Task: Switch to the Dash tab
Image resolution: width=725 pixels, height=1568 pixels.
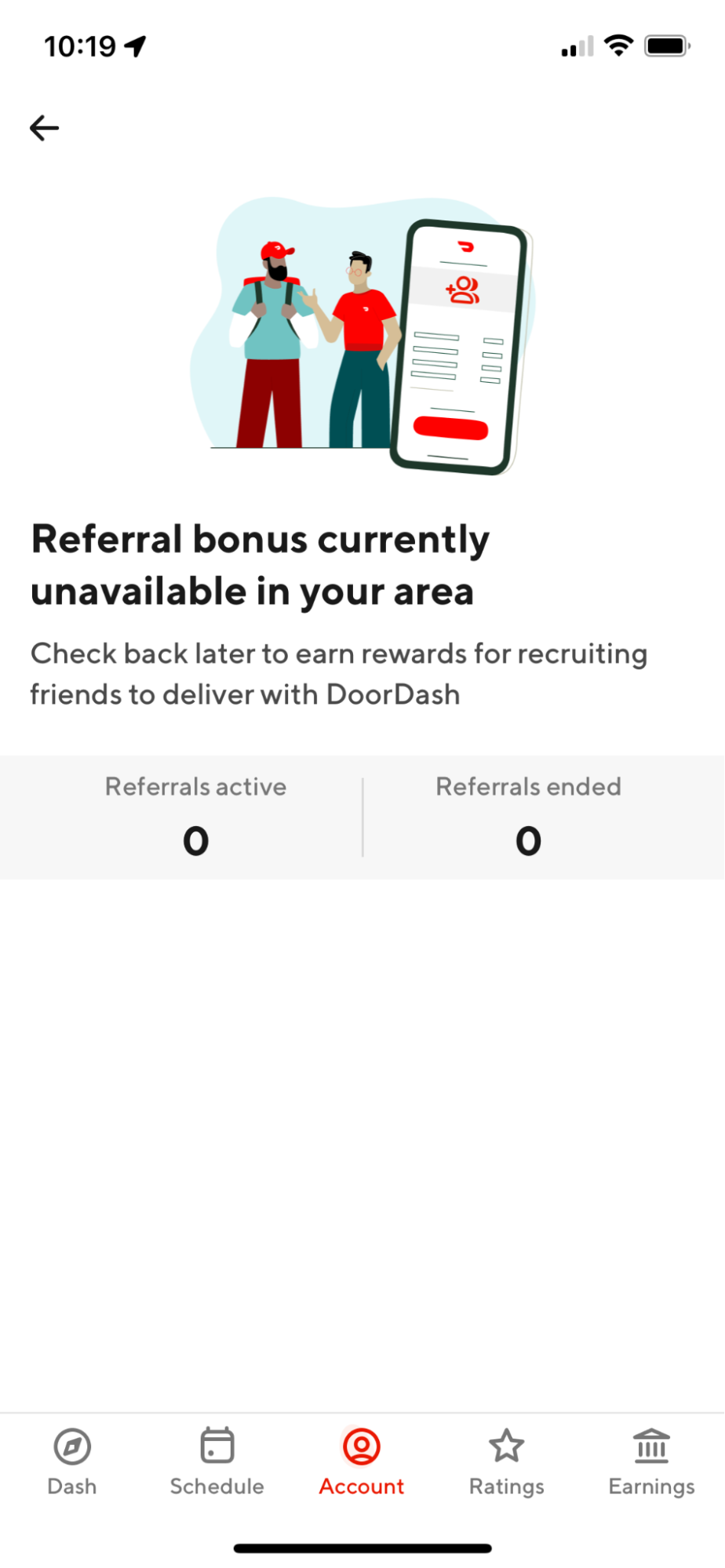Action: pyautogui.click(x=72, y=1461)
